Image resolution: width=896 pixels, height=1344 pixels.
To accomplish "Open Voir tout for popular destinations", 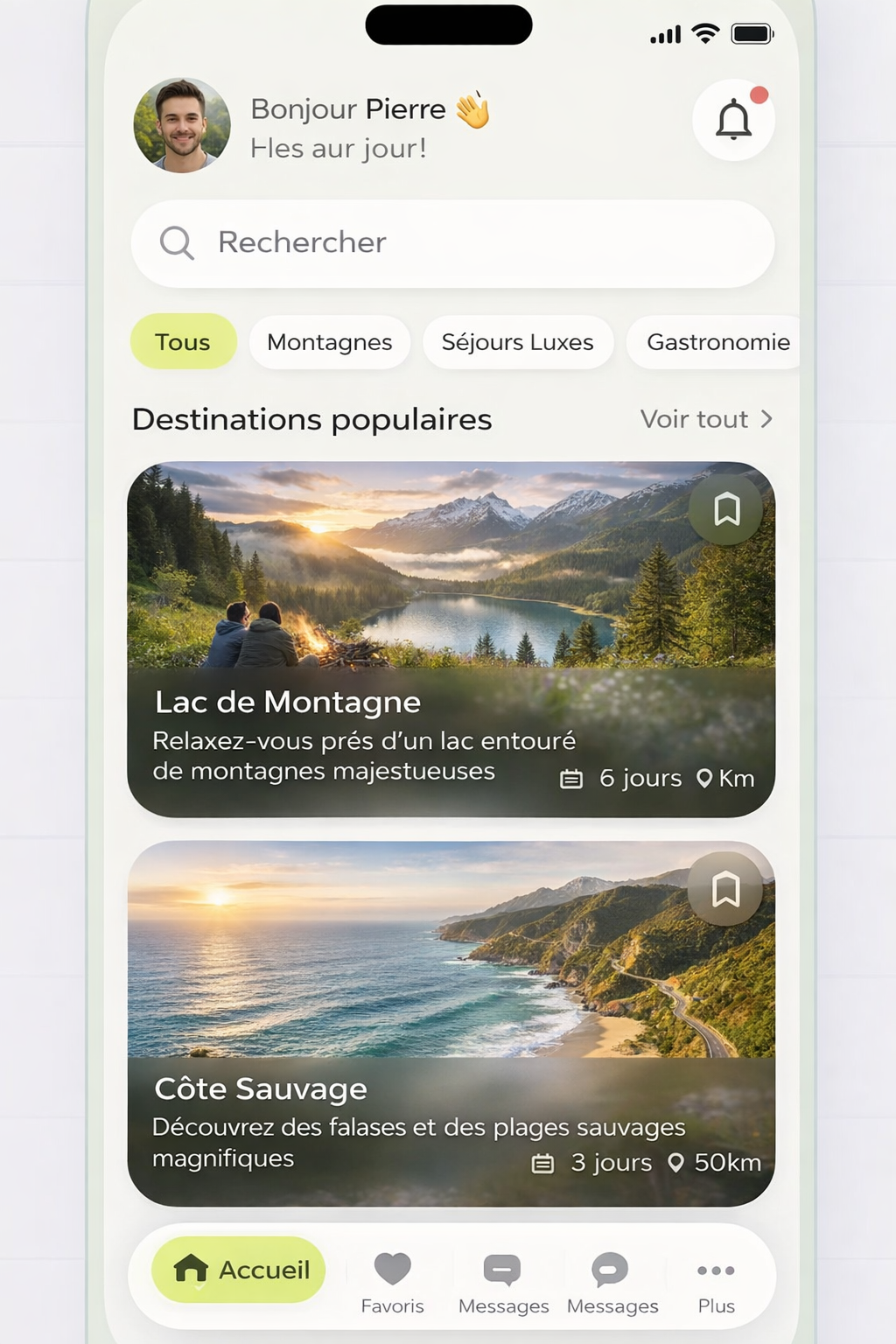I will click(x=706, y=419).
